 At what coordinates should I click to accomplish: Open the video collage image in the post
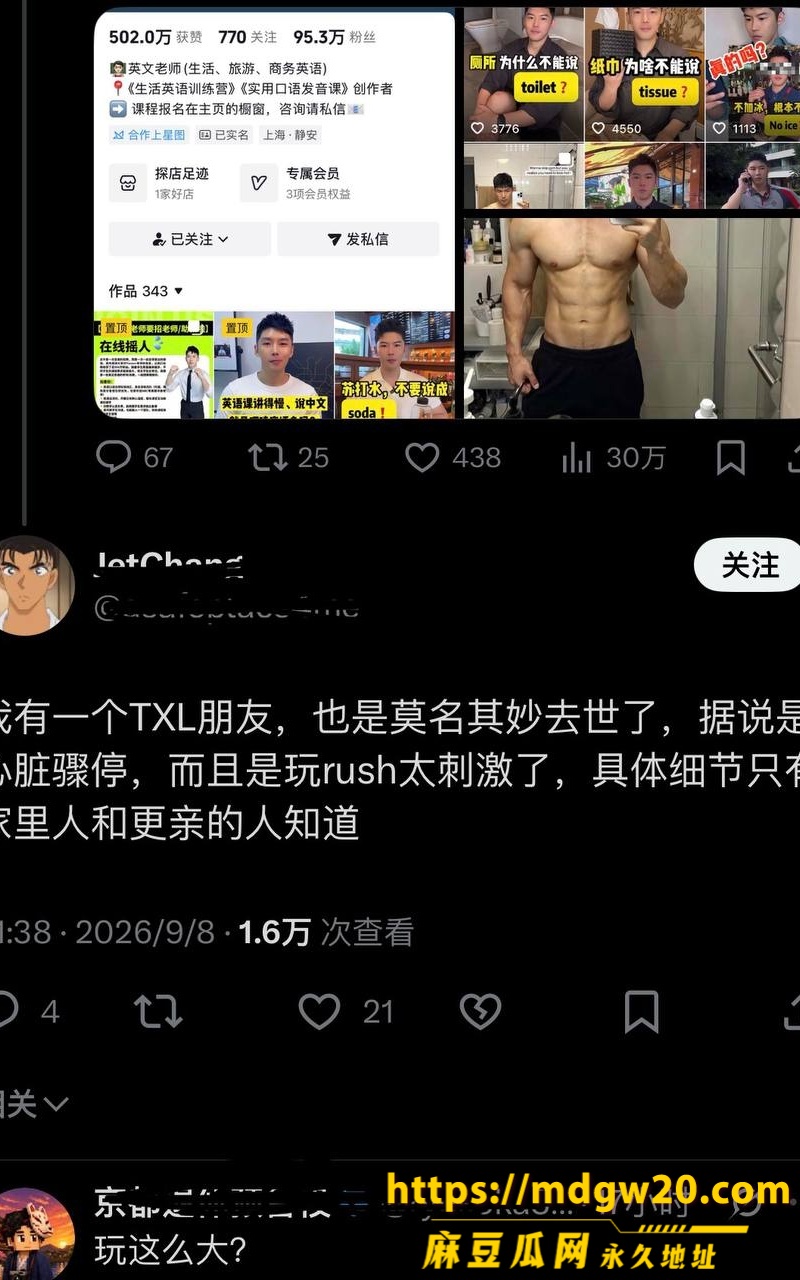(x=632, y=109)
